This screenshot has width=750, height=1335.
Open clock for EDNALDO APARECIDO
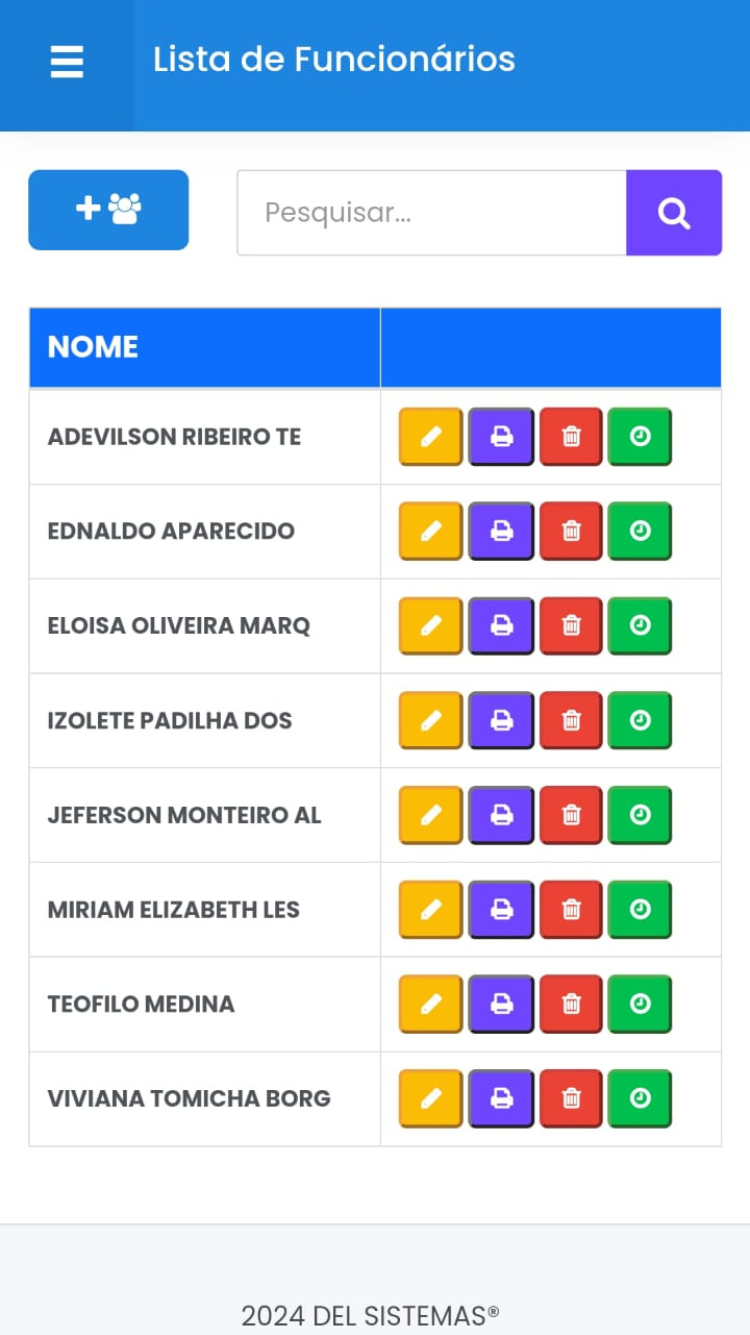(x=640, y=531)
